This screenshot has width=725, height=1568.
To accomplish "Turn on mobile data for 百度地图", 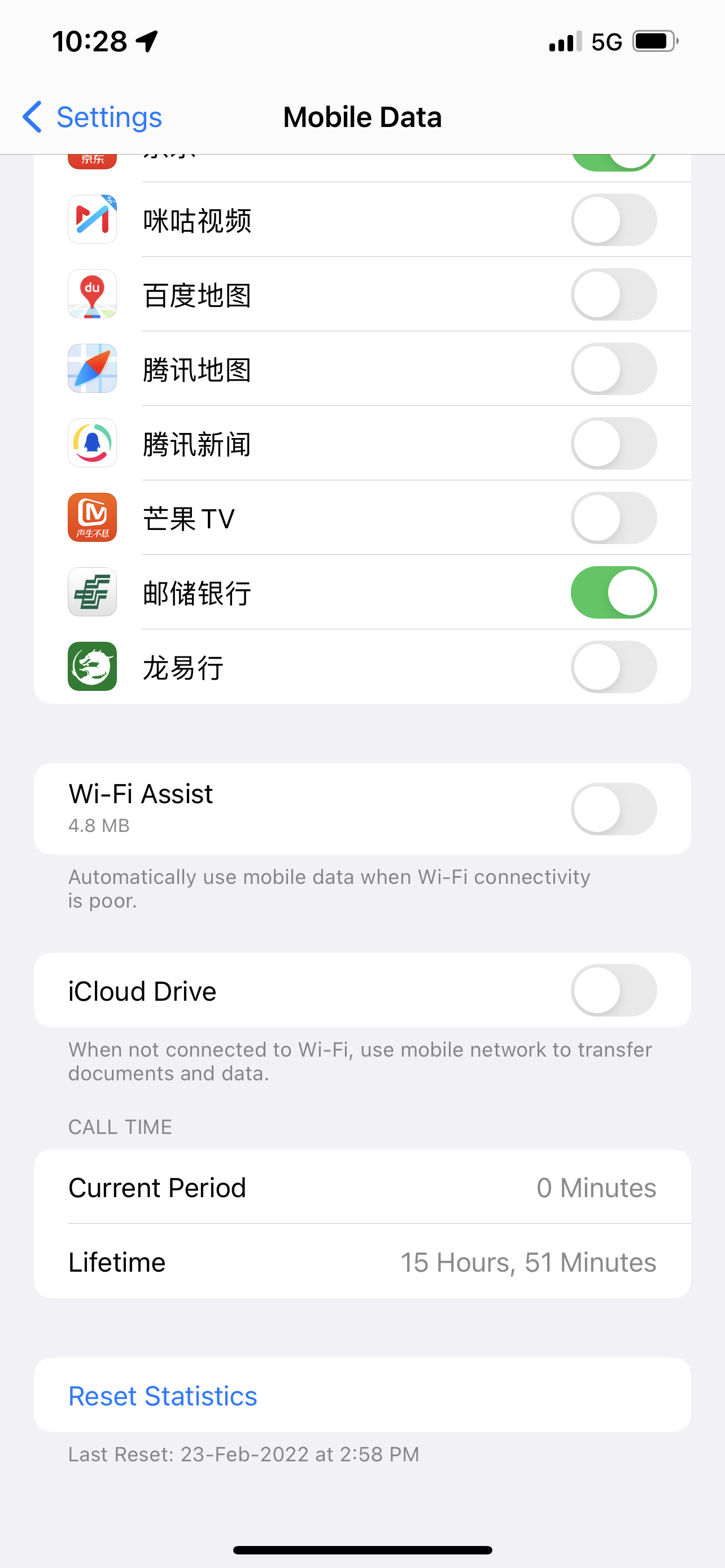I will [613, 295].
